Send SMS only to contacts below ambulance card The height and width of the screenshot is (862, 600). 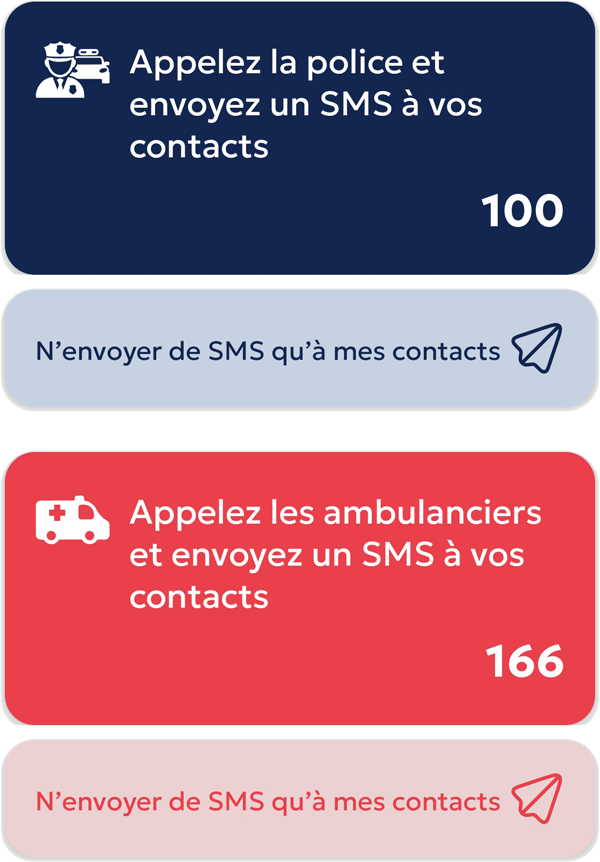[x=300, y=800]
